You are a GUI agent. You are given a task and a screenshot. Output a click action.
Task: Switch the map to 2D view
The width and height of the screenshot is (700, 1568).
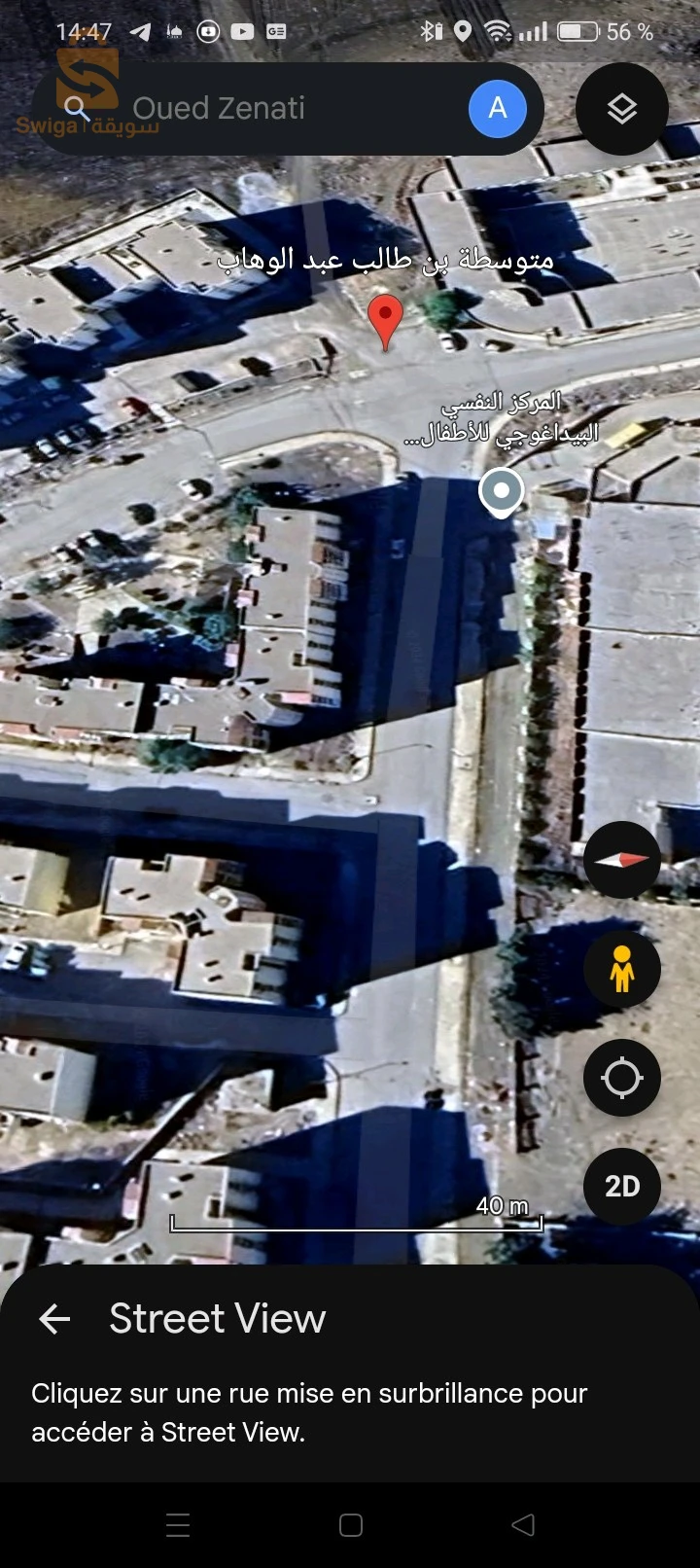pyautogui.click(x=622, y=1187)
